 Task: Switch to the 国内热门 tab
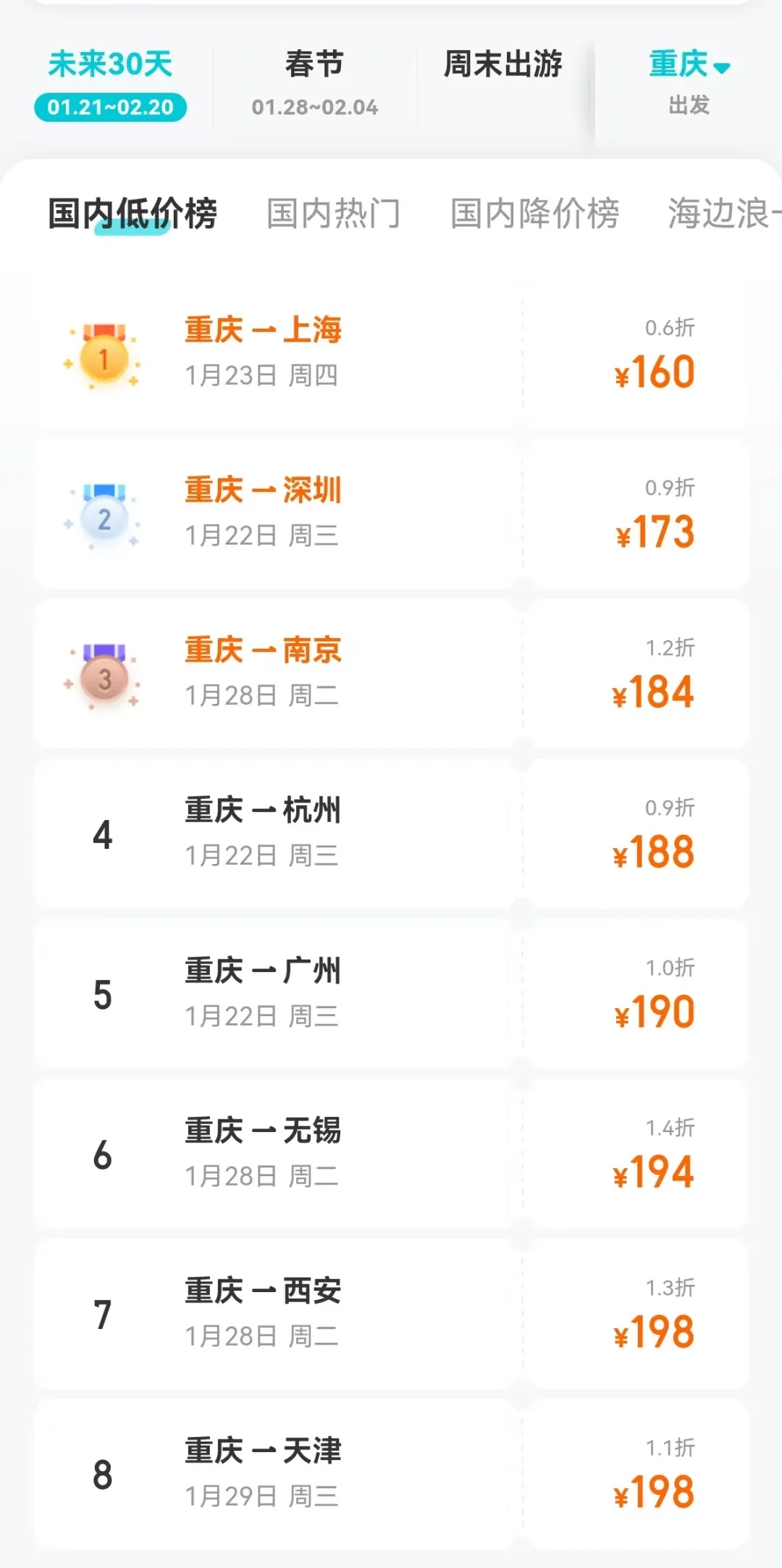tap(334, 211)
